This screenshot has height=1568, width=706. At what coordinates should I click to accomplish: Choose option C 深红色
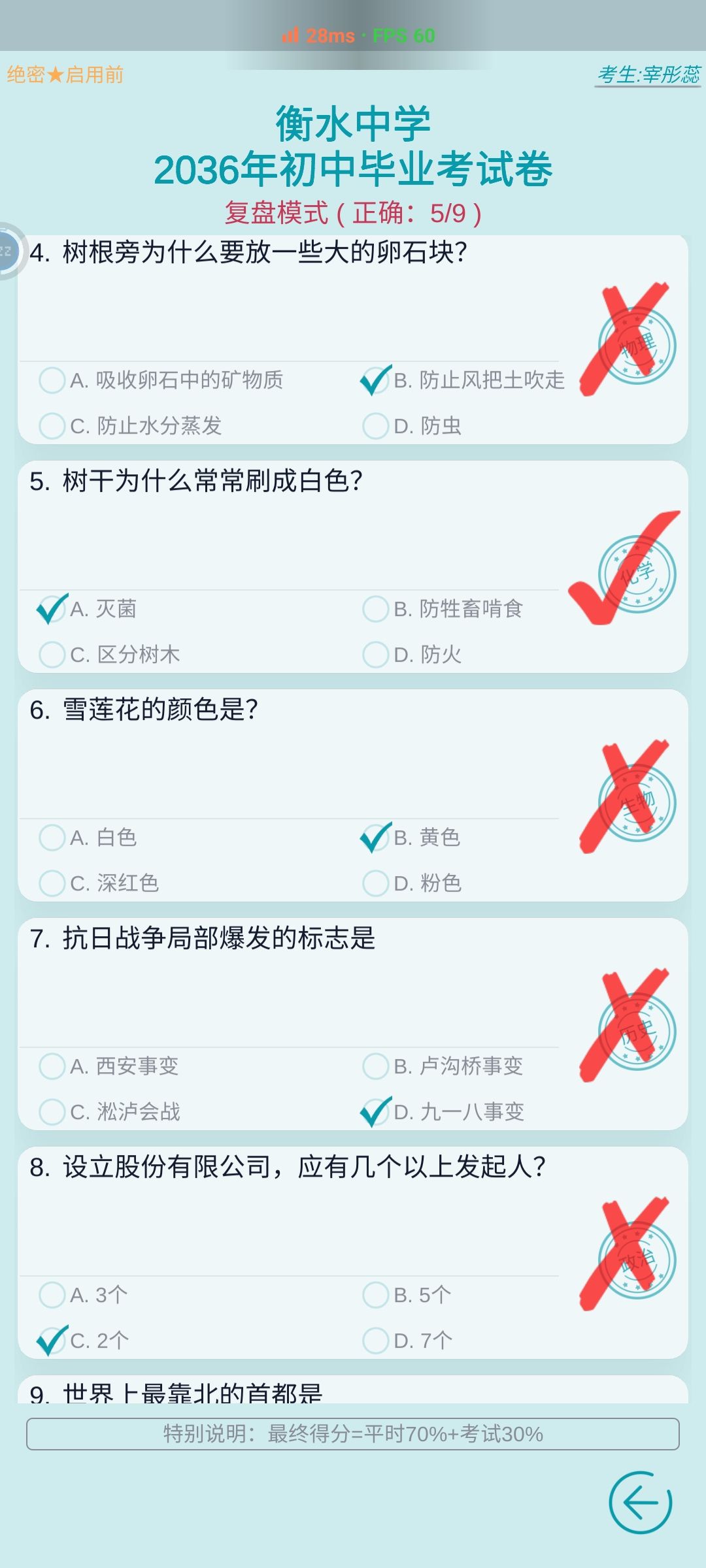(99, 883)
